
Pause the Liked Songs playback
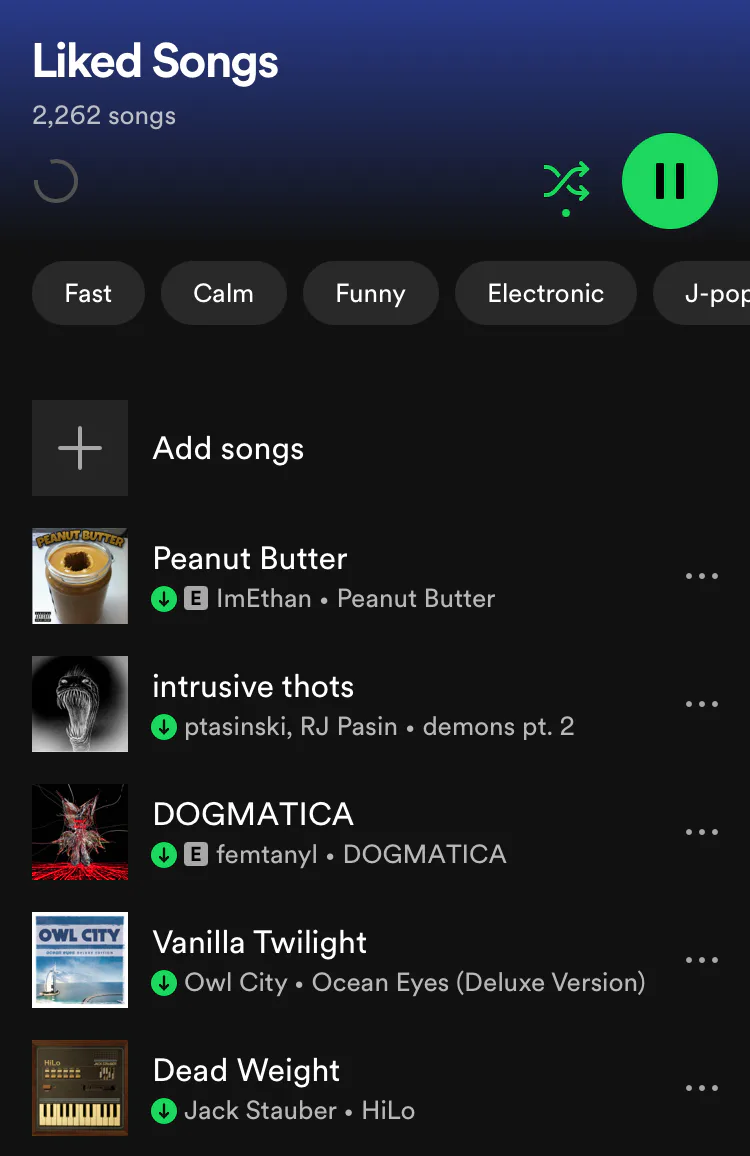[669, 181]
